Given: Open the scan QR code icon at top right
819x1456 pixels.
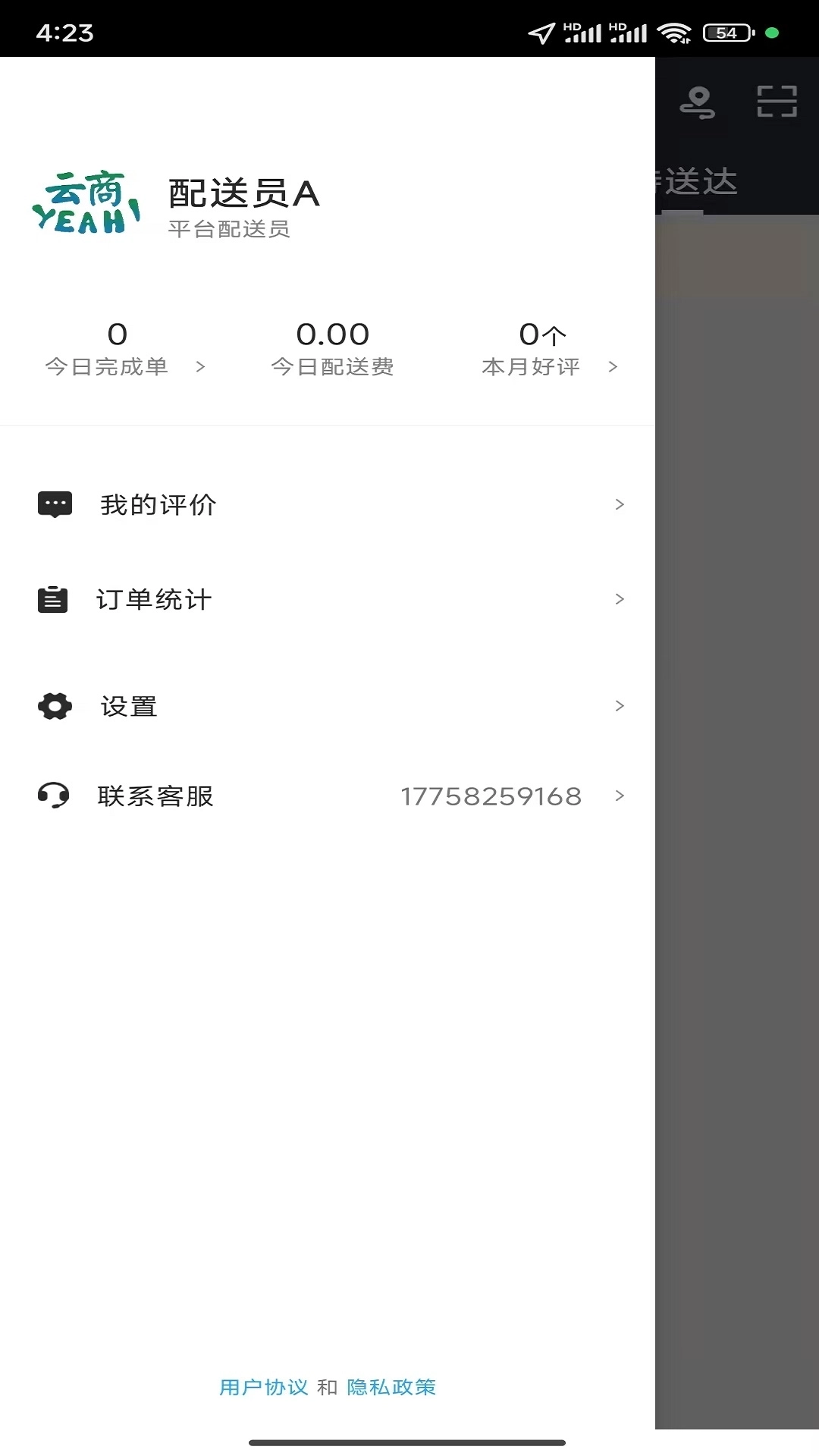Looking at the screenshot, I should click(x=777, y=99).
